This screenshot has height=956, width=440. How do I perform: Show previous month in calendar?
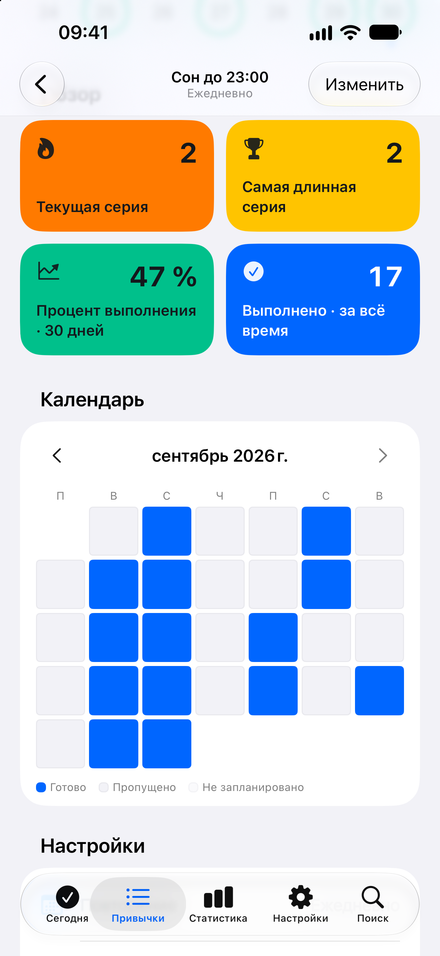click(x=57, y=455)
